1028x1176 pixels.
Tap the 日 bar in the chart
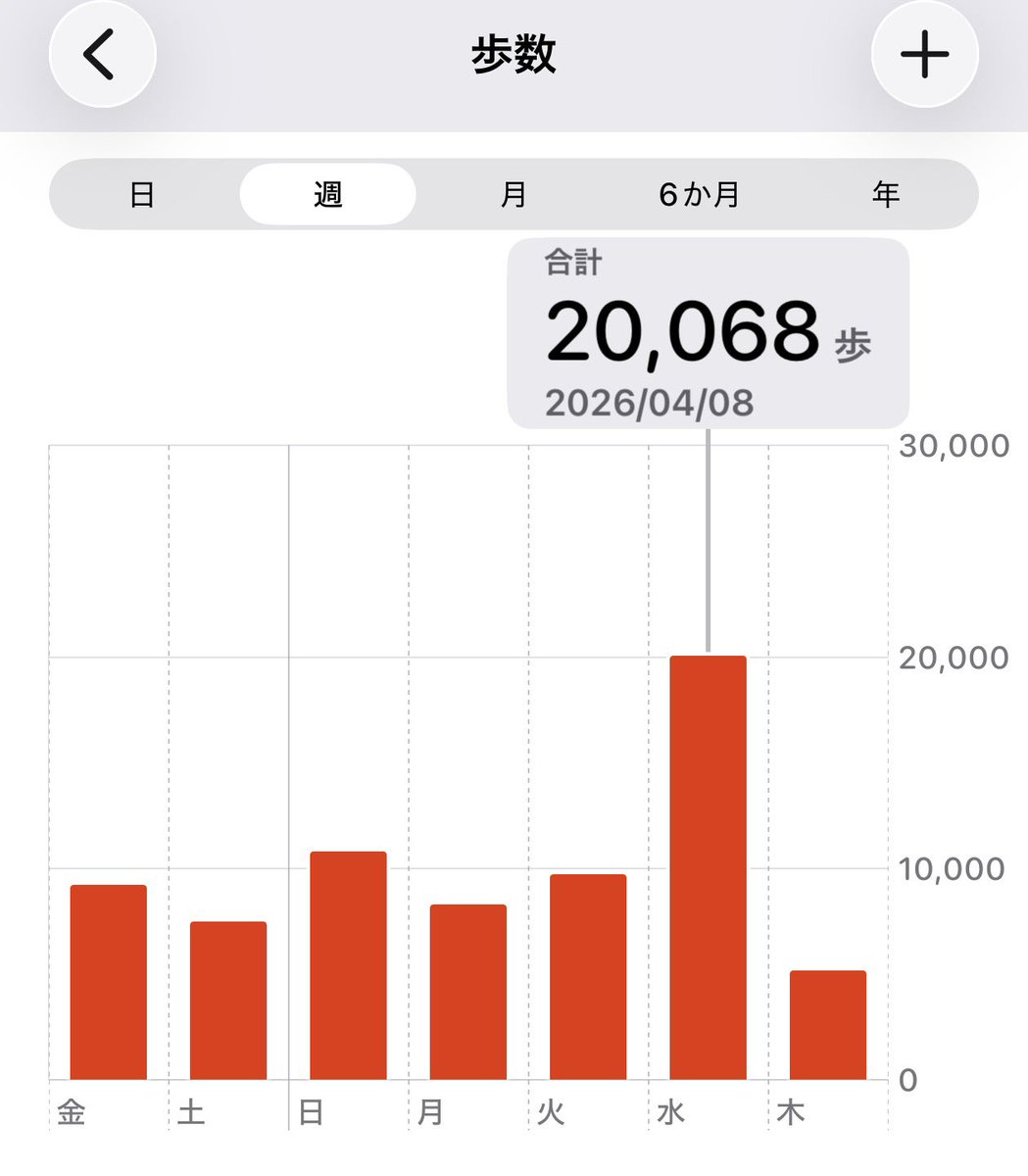click(348, 965)
